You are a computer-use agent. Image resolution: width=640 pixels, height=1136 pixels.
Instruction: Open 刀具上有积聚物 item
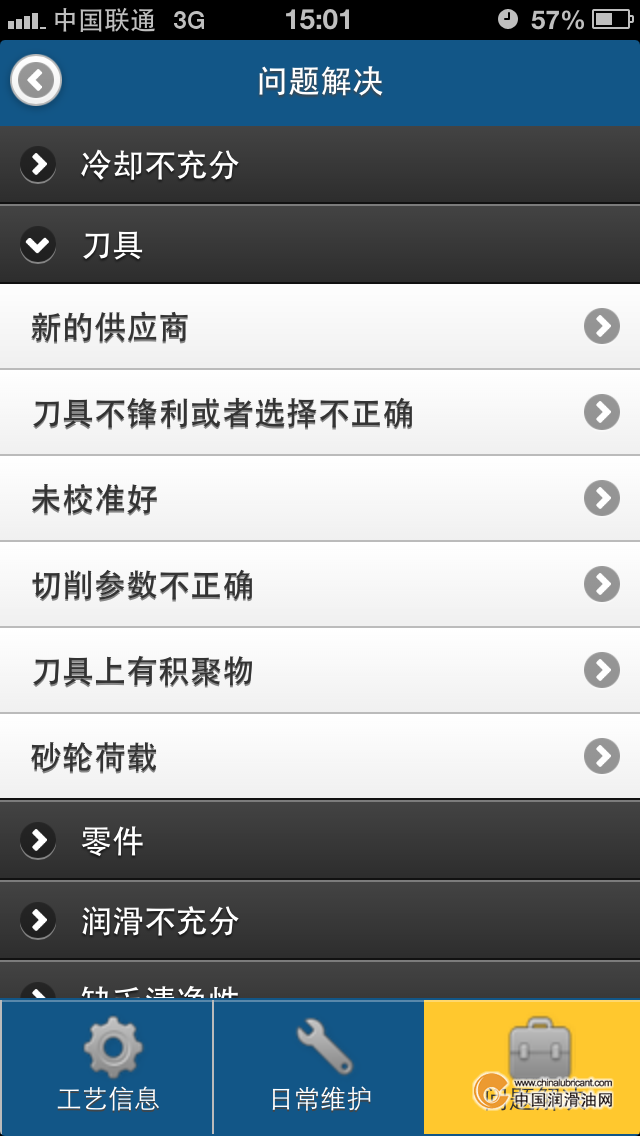[320, 671]
